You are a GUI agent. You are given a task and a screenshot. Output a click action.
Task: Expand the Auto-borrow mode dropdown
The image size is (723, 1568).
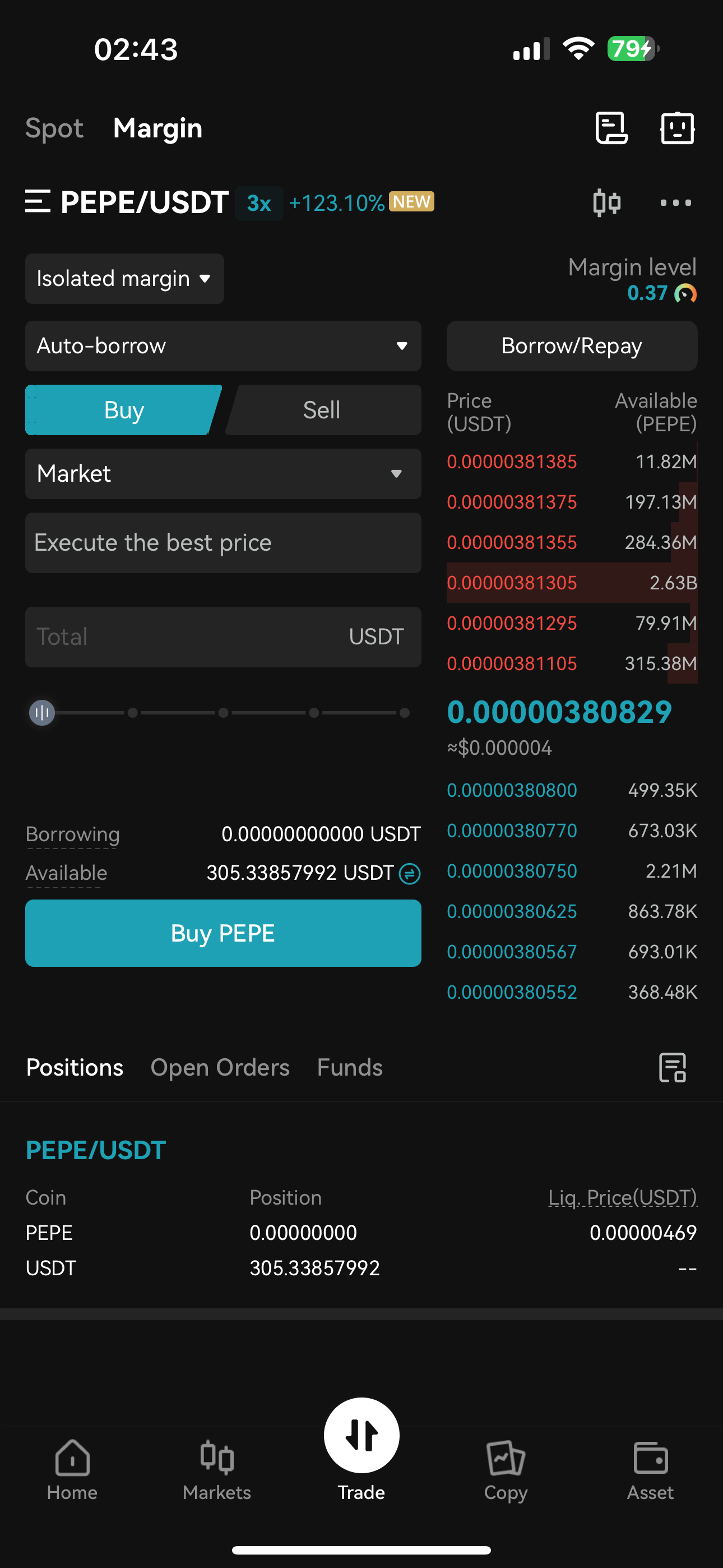tap(223, 346)
